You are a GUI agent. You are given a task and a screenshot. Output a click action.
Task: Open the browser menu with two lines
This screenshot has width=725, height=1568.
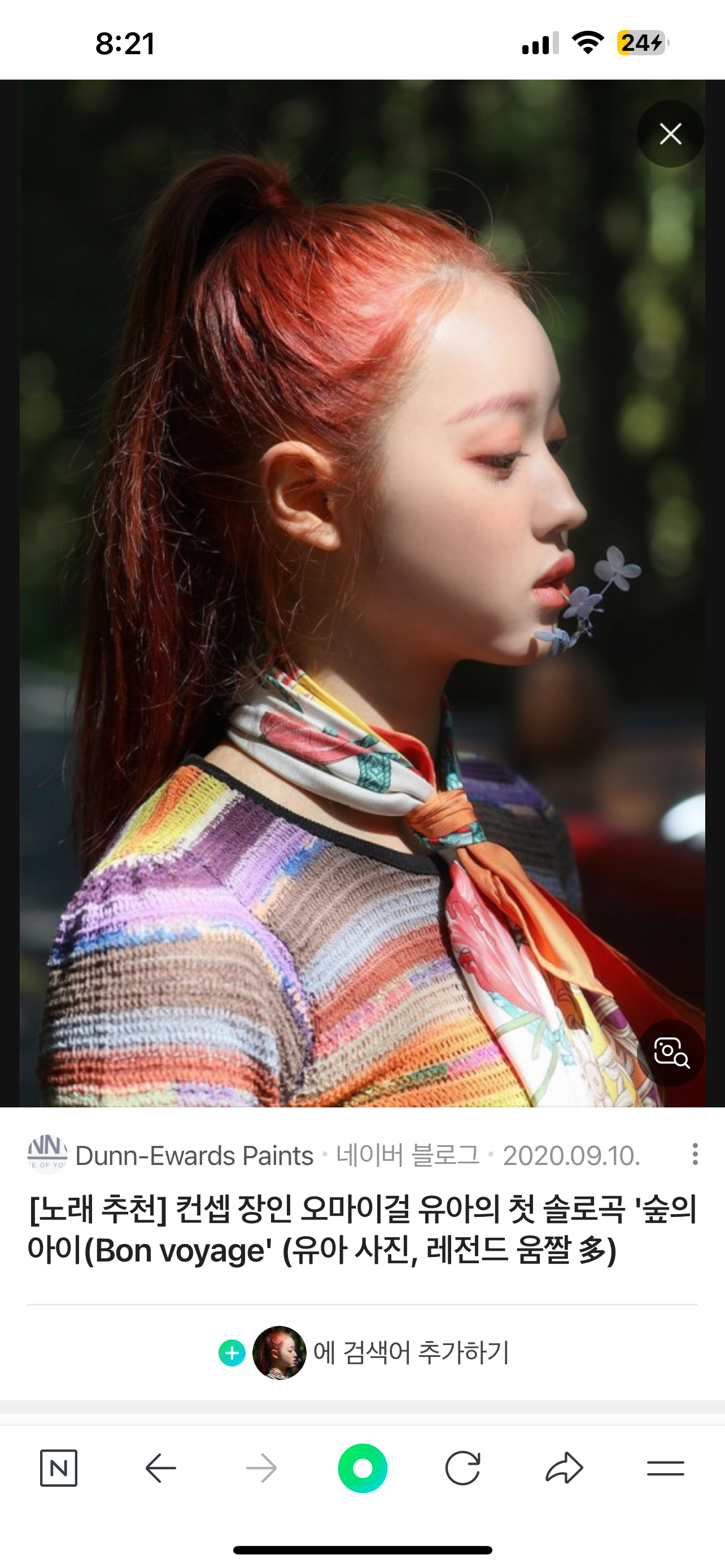(665, 1468)
